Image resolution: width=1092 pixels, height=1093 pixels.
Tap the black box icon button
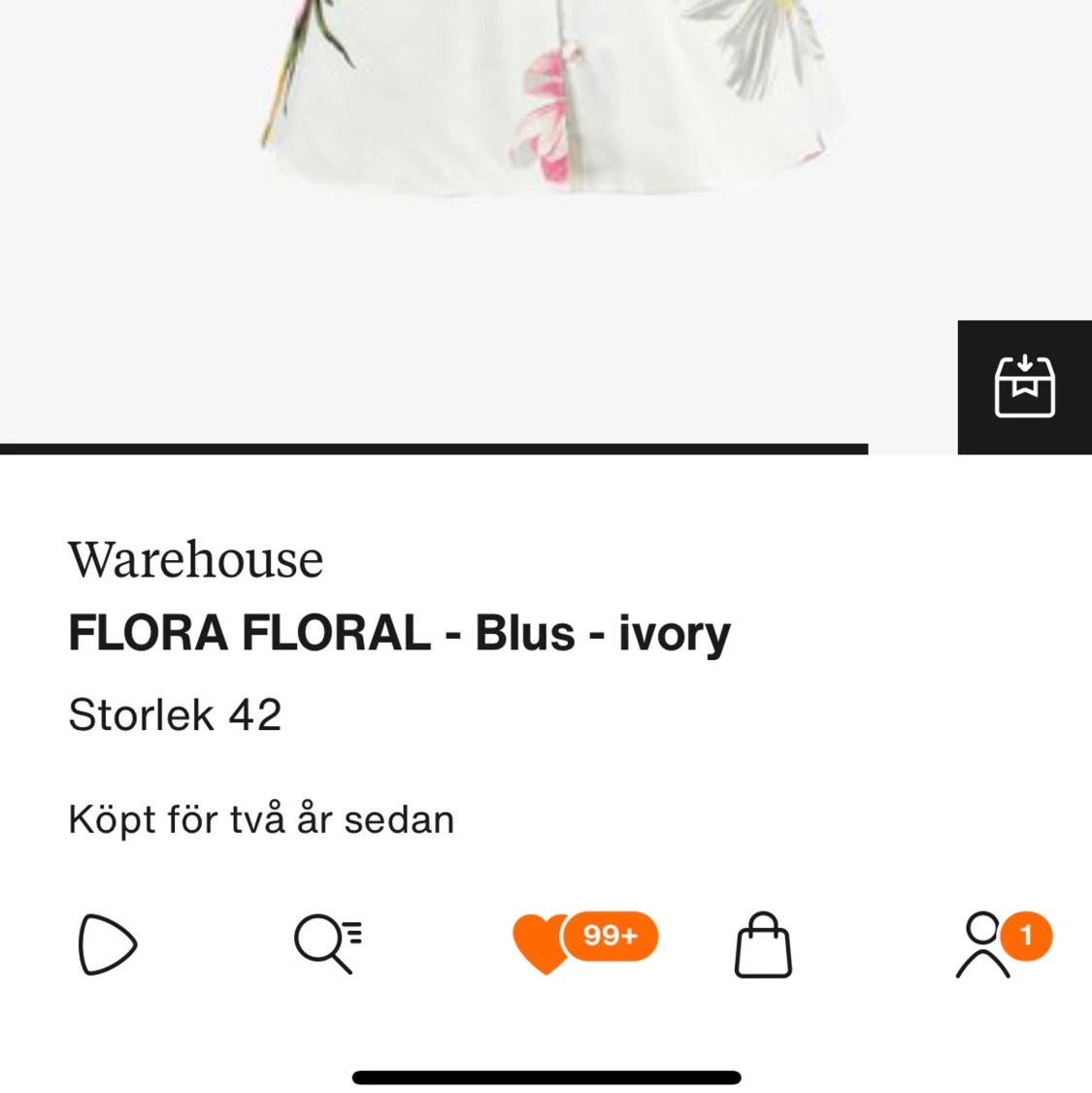tap(1024, 386)
